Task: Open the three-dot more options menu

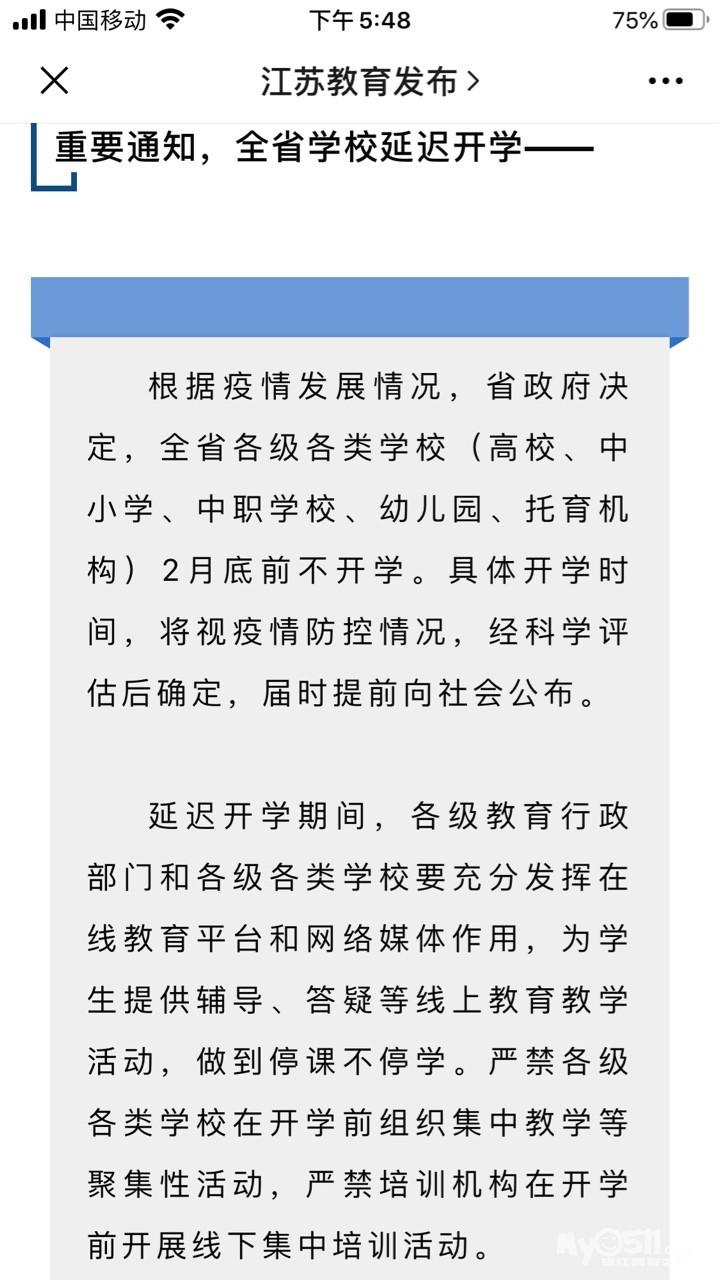Action: (665, 81)
